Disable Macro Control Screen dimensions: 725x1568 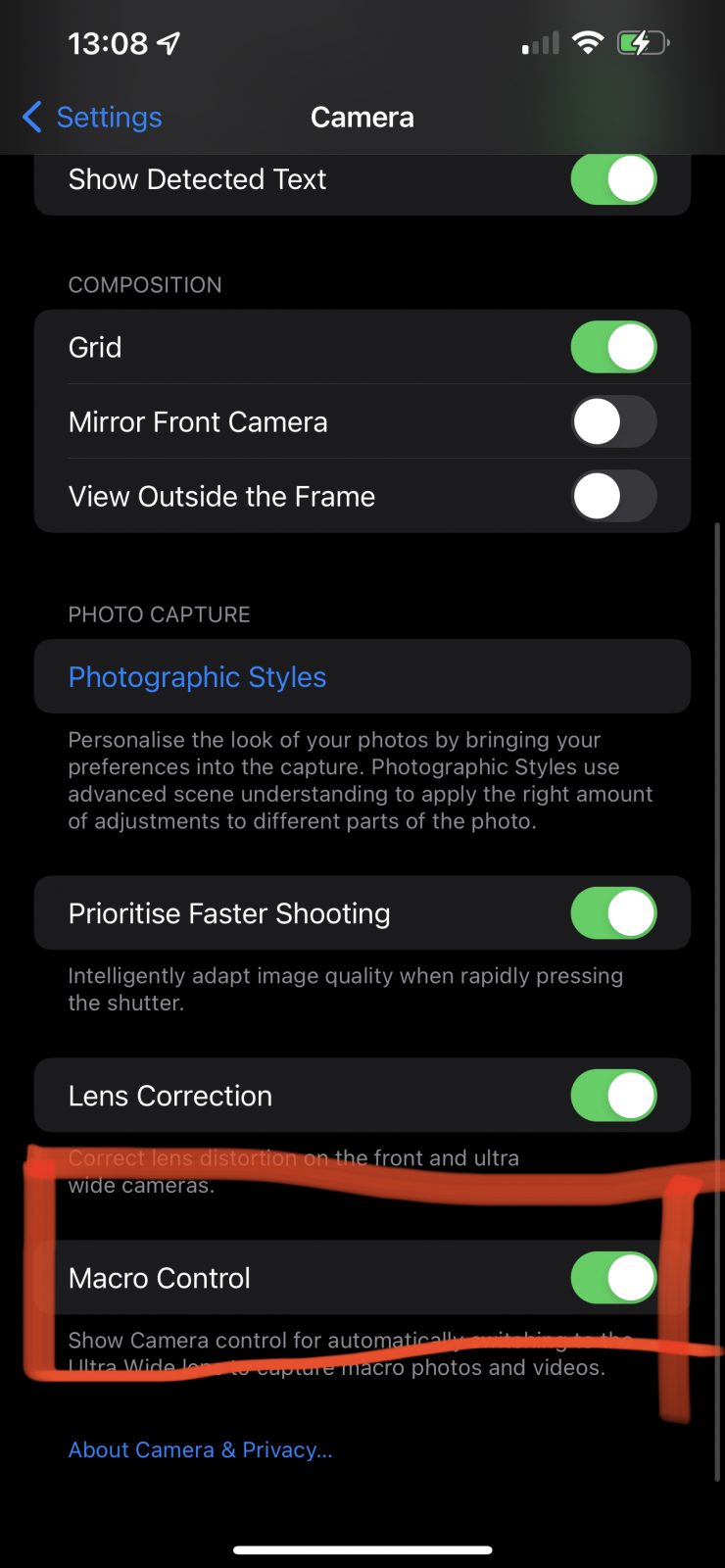(x=613, y=1278)
